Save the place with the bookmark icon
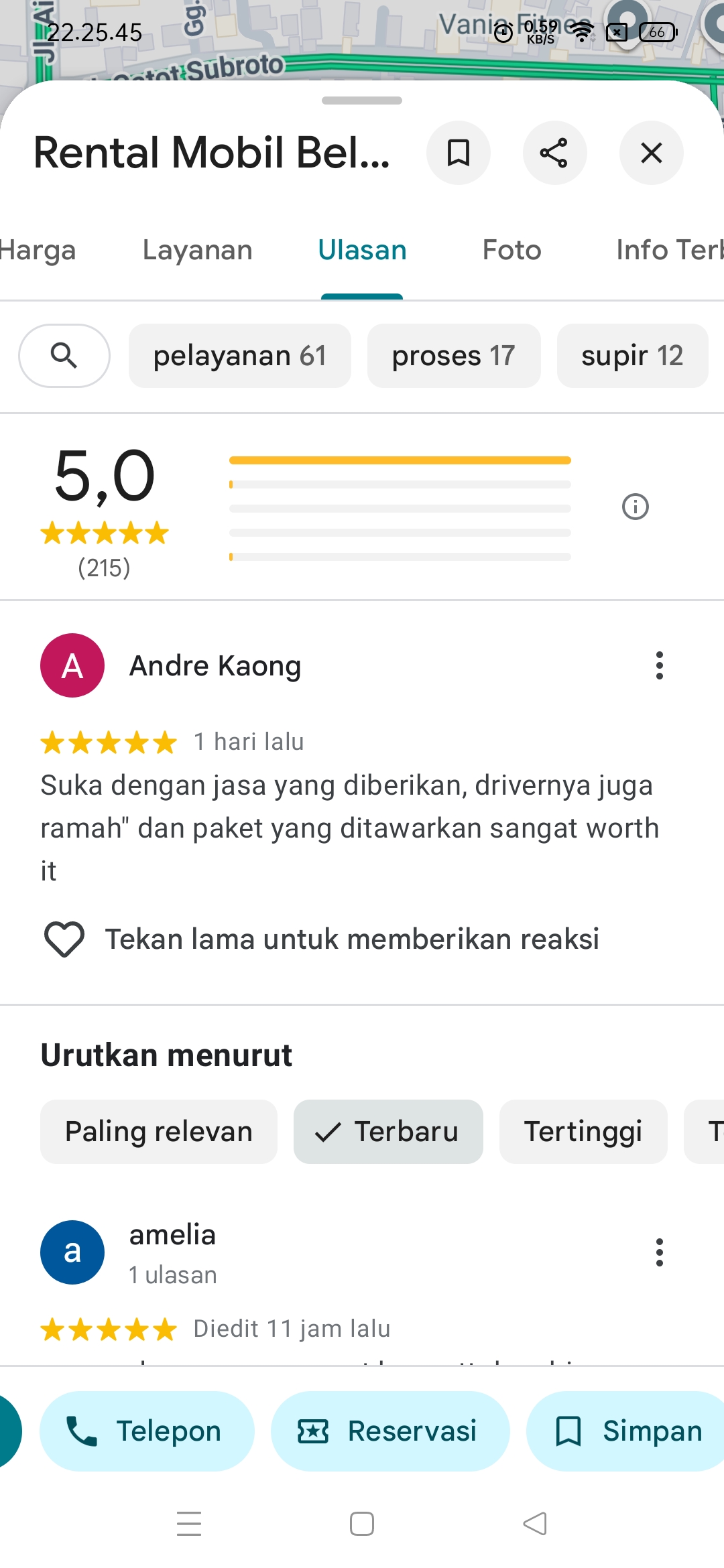This screenshot has width=724, height=1568. point(459,153)
